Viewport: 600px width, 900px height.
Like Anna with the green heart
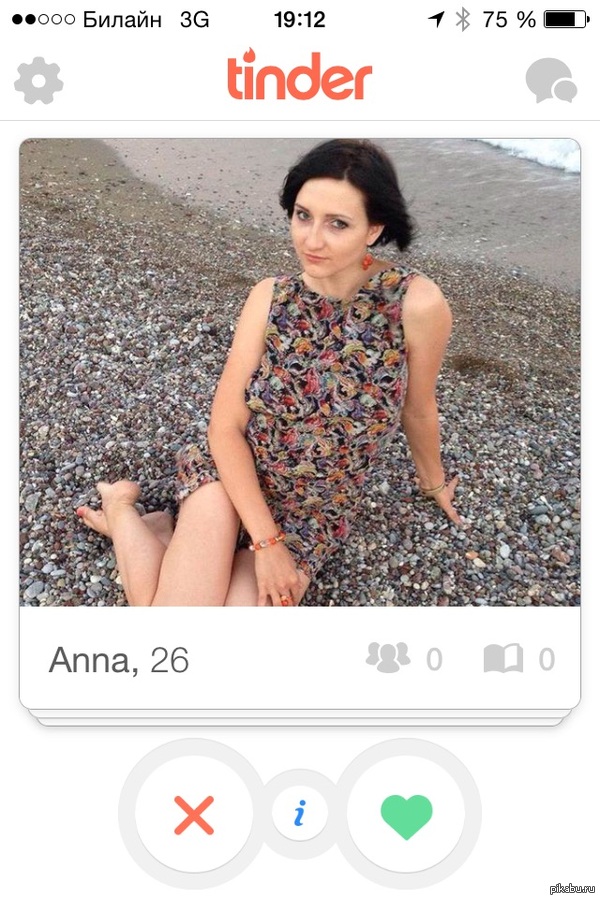tap(406, 816)
